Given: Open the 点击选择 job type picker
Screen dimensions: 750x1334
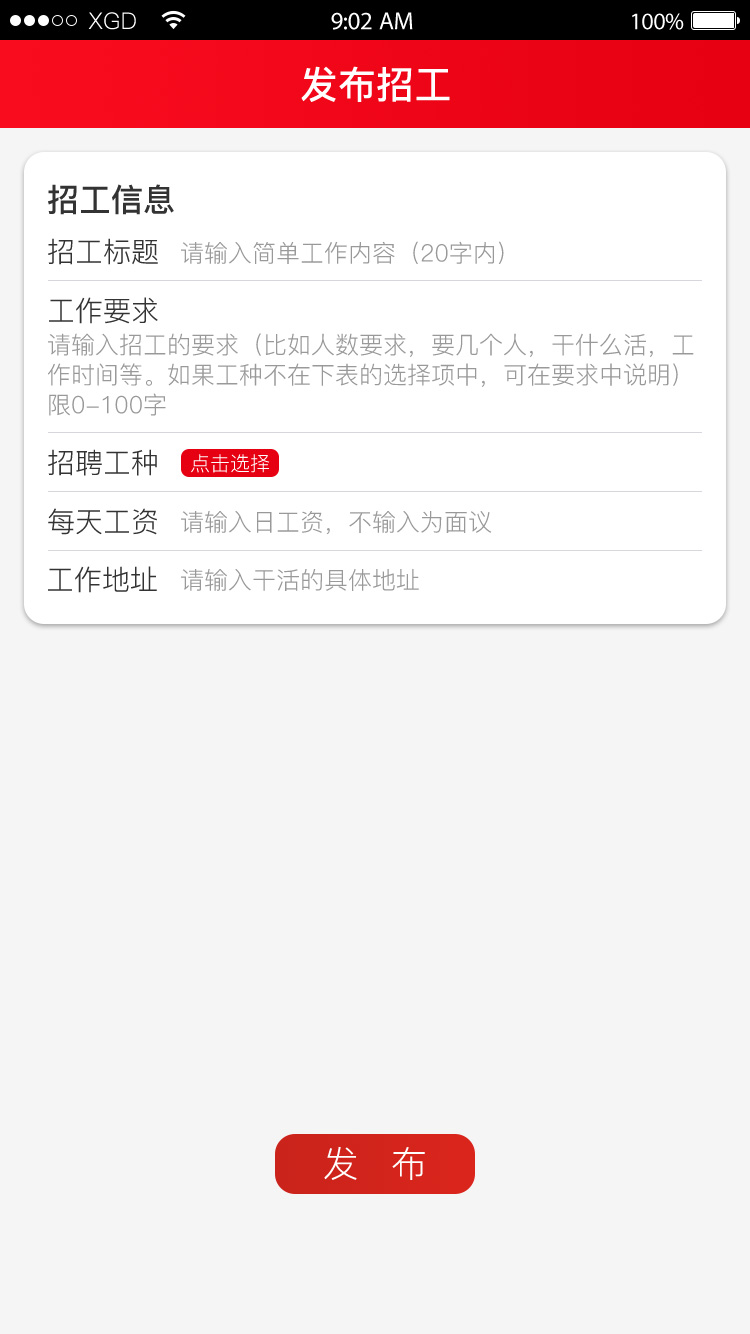Looking at the screenshot, I should pos(230,463).
